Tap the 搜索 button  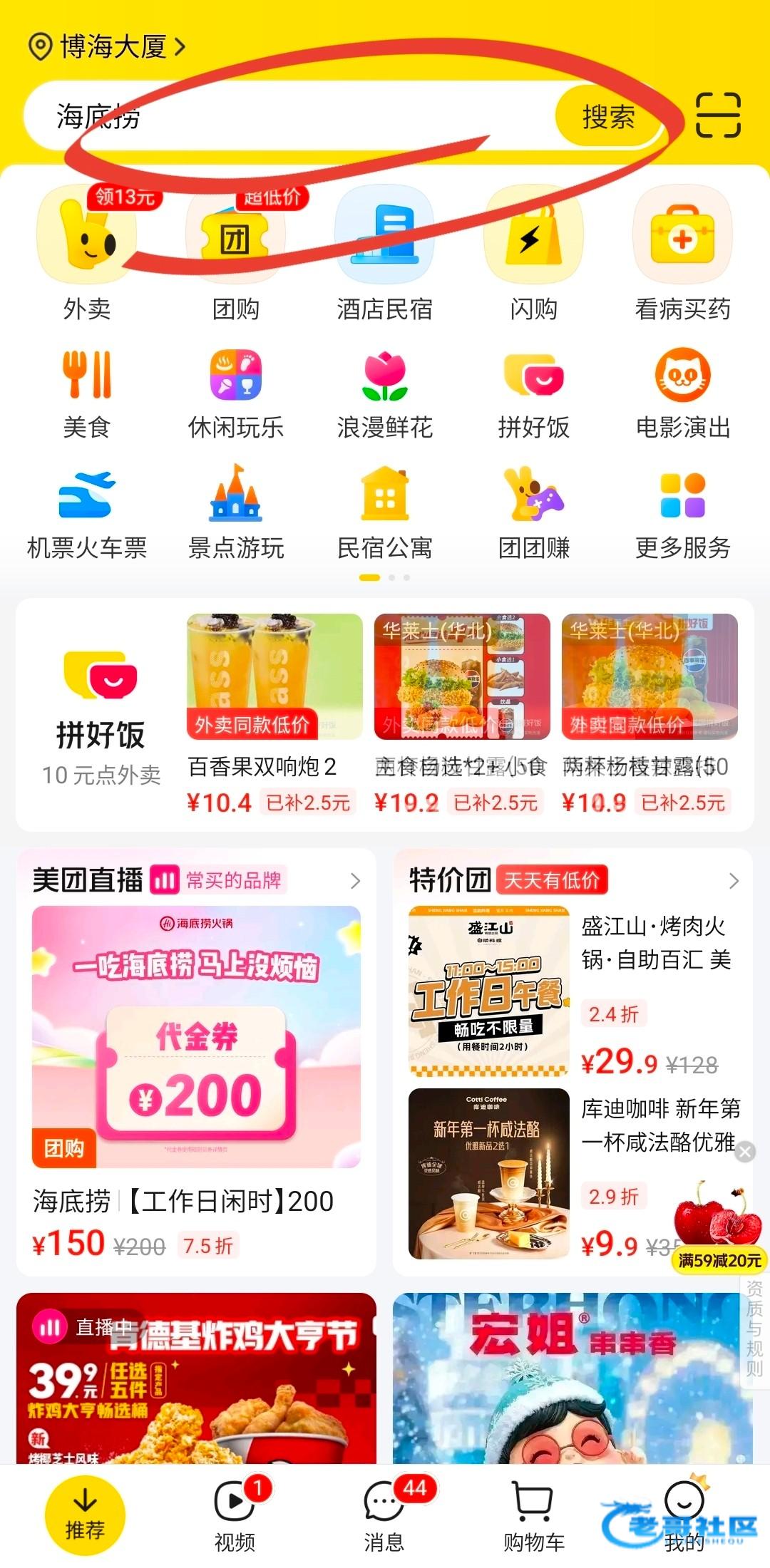(608, 117)
